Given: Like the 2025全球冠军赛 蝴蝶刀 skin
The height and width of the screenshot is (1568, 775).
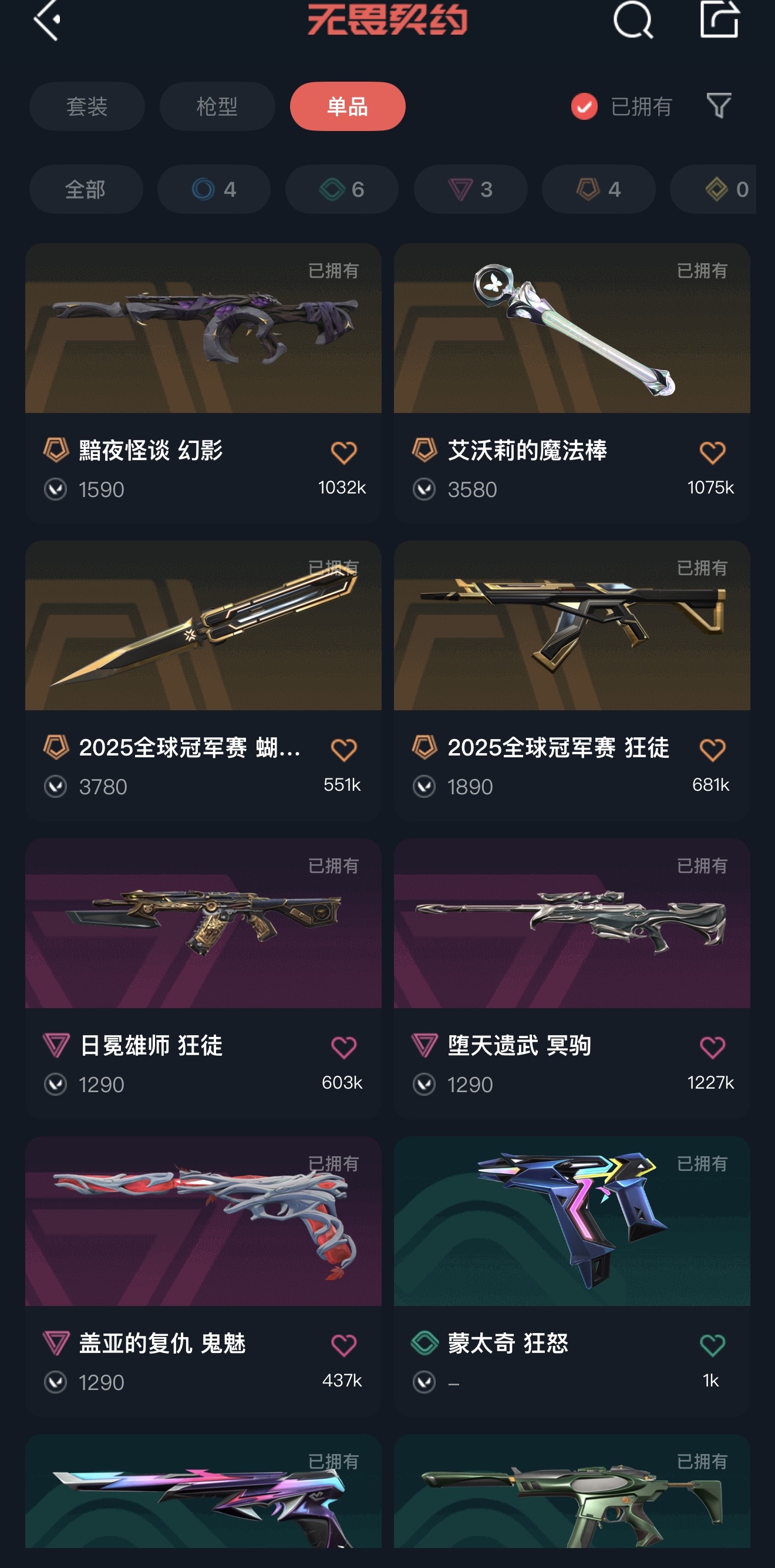Looking at the screenshot, I should 343,750.
